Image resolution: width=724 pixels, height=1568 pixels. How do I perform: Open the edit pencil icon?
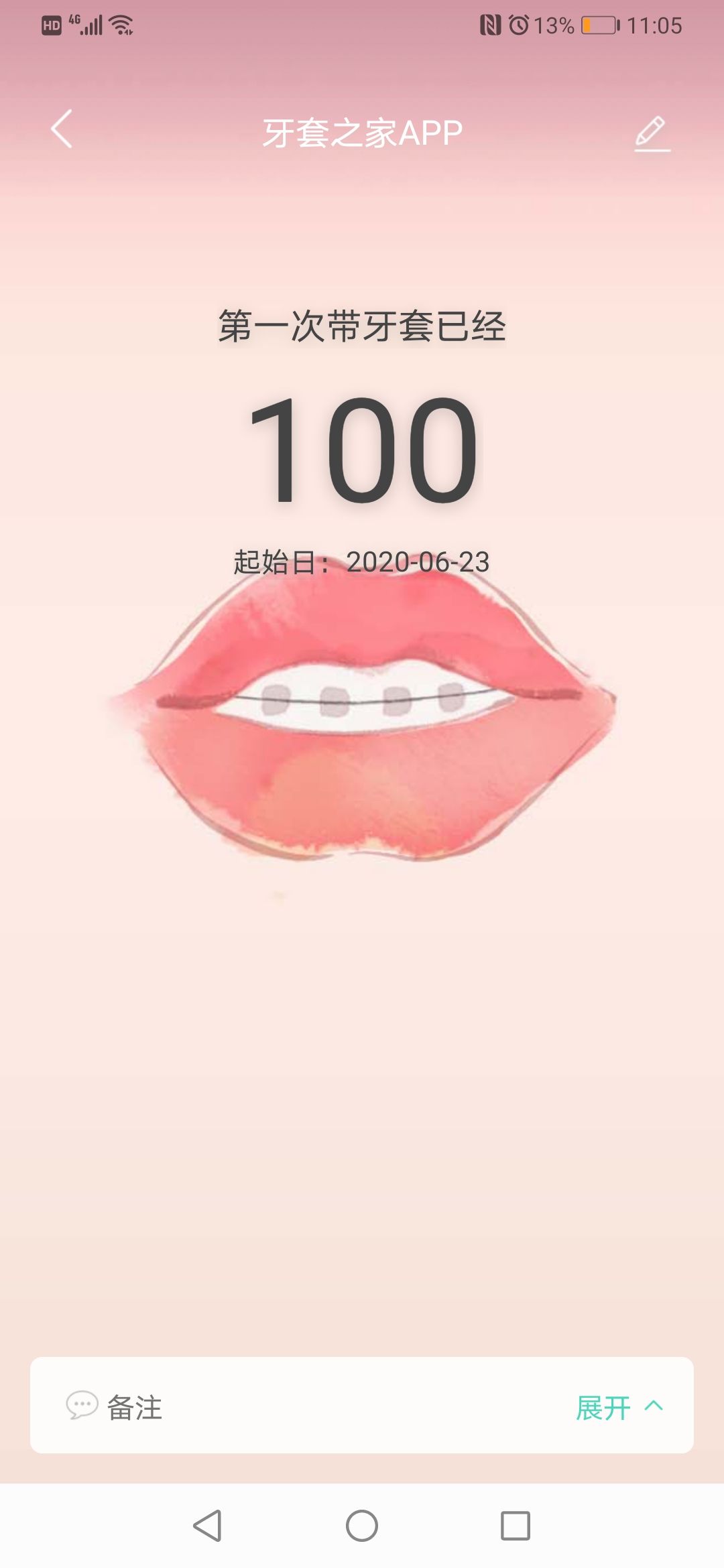pos(651,133)
